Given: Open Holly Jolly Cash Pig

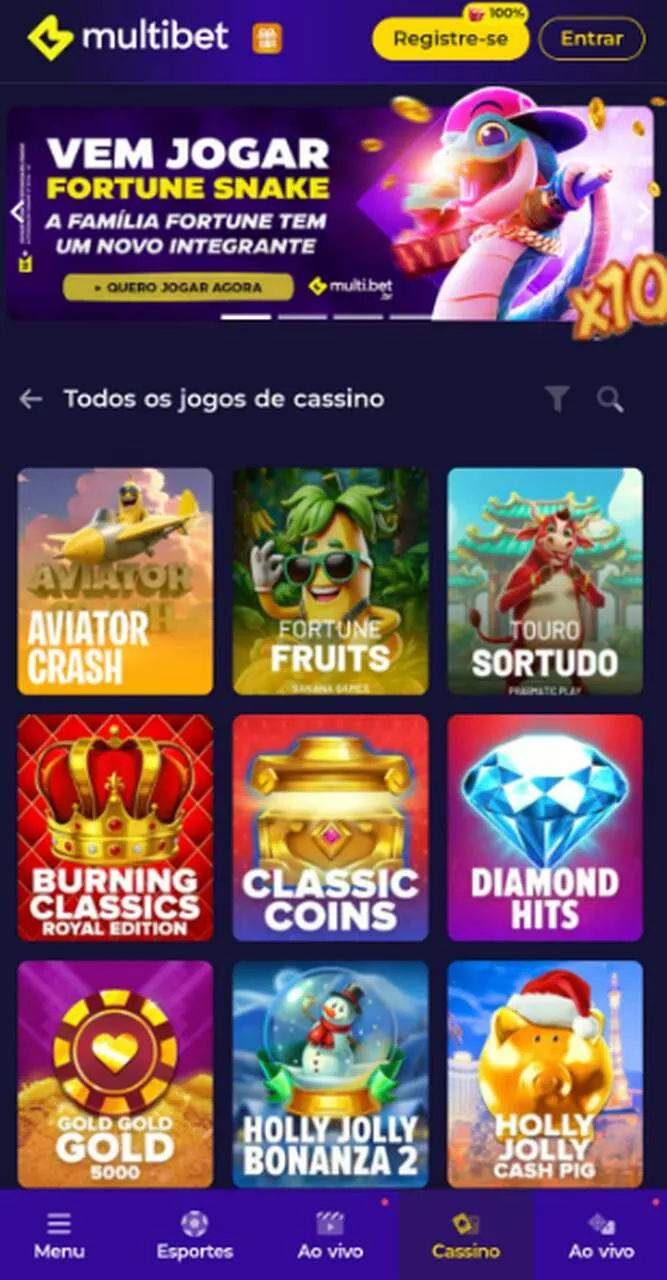Looking at the screenshot, I should click(545, 1074).
